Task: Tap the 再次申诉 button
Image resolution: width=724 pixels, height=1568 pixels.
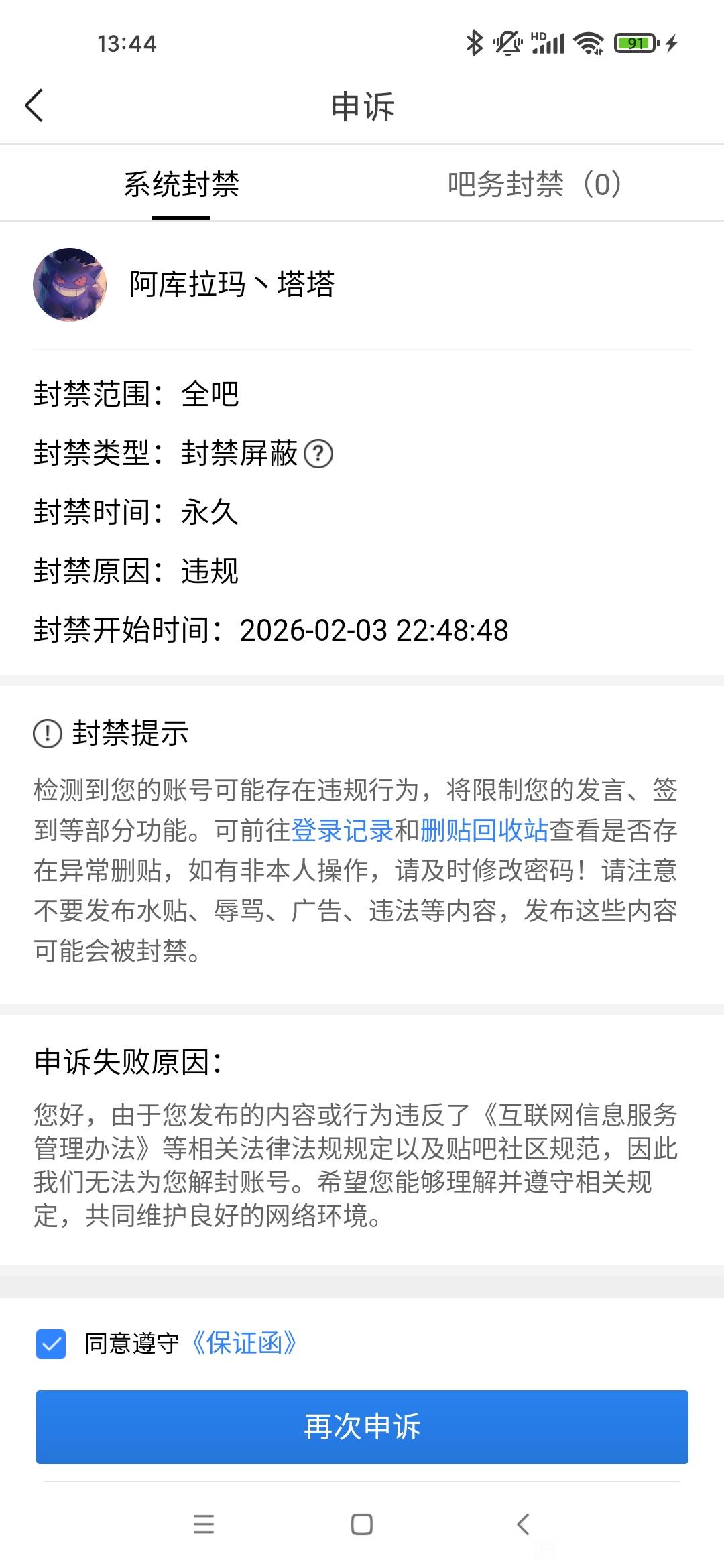Action: click(x=362, y=1427)
